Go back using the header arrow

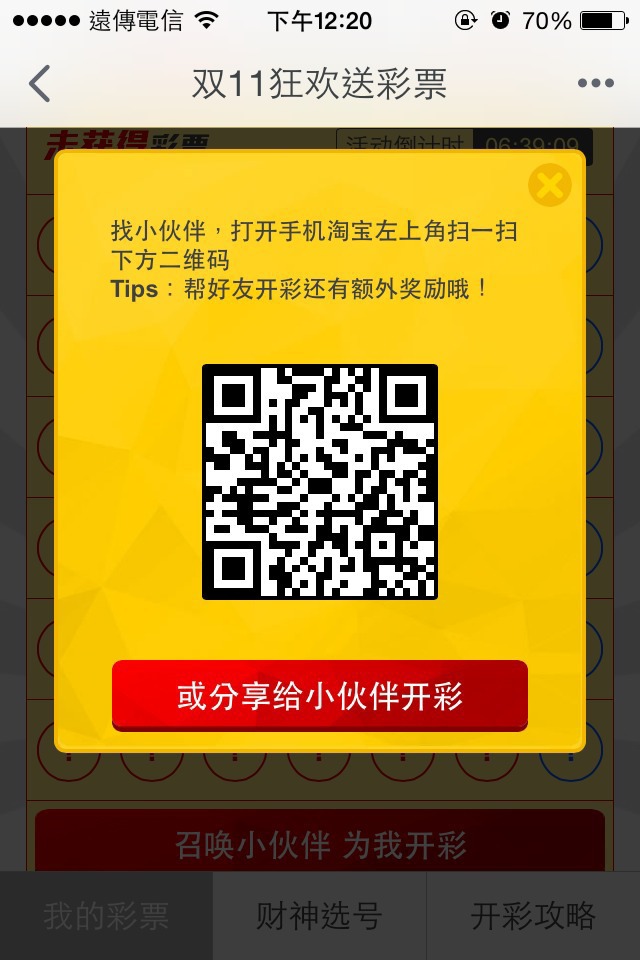pyautogui.click(x=40, y=84)
